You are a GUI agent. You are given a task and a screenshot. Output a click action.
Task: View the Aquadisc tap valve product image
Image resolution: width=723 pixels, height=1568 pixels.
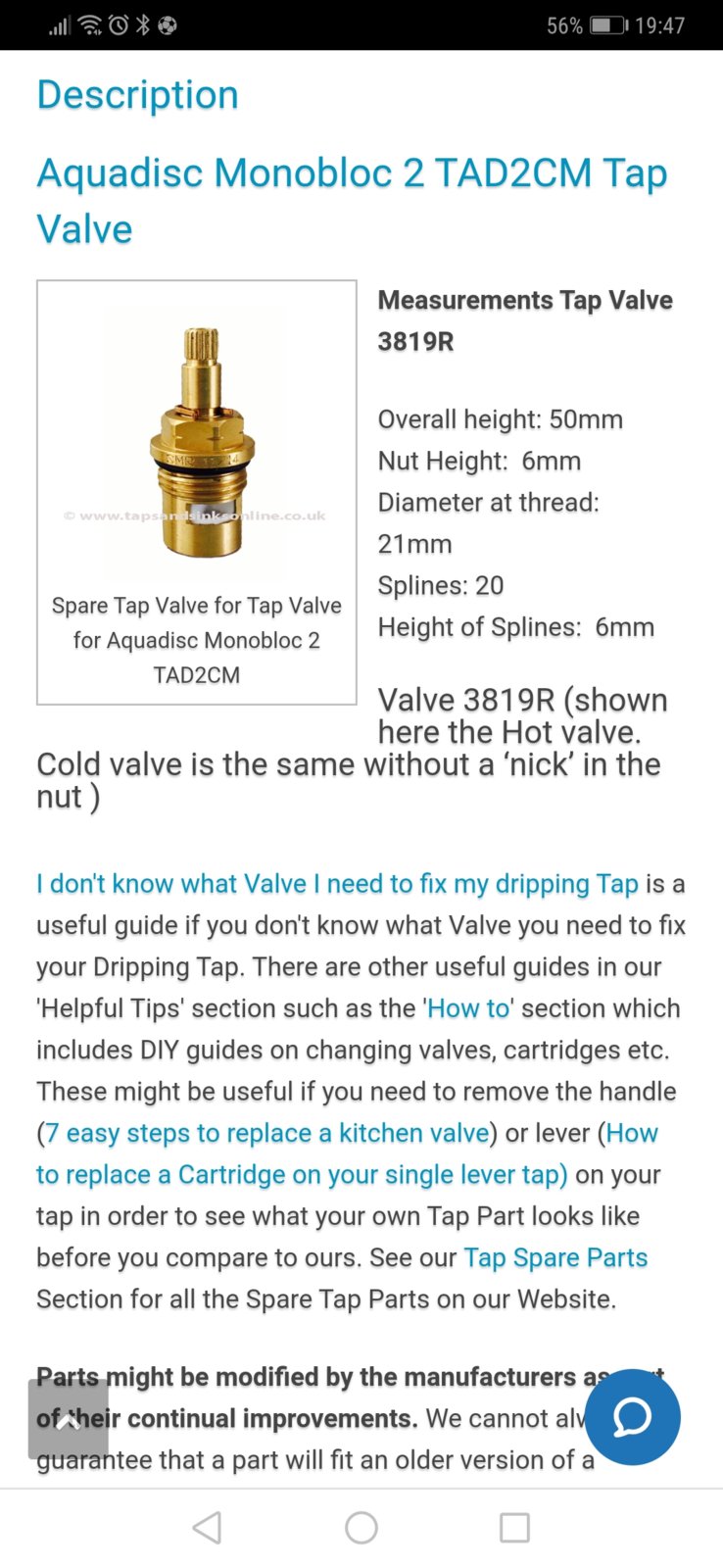tap(197, 443)
